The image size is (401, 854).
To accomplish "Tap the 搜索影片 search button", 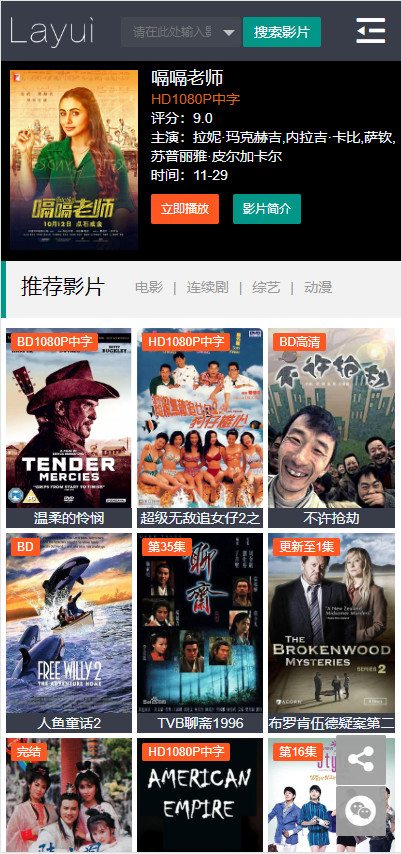I will (x=282, y=32).
